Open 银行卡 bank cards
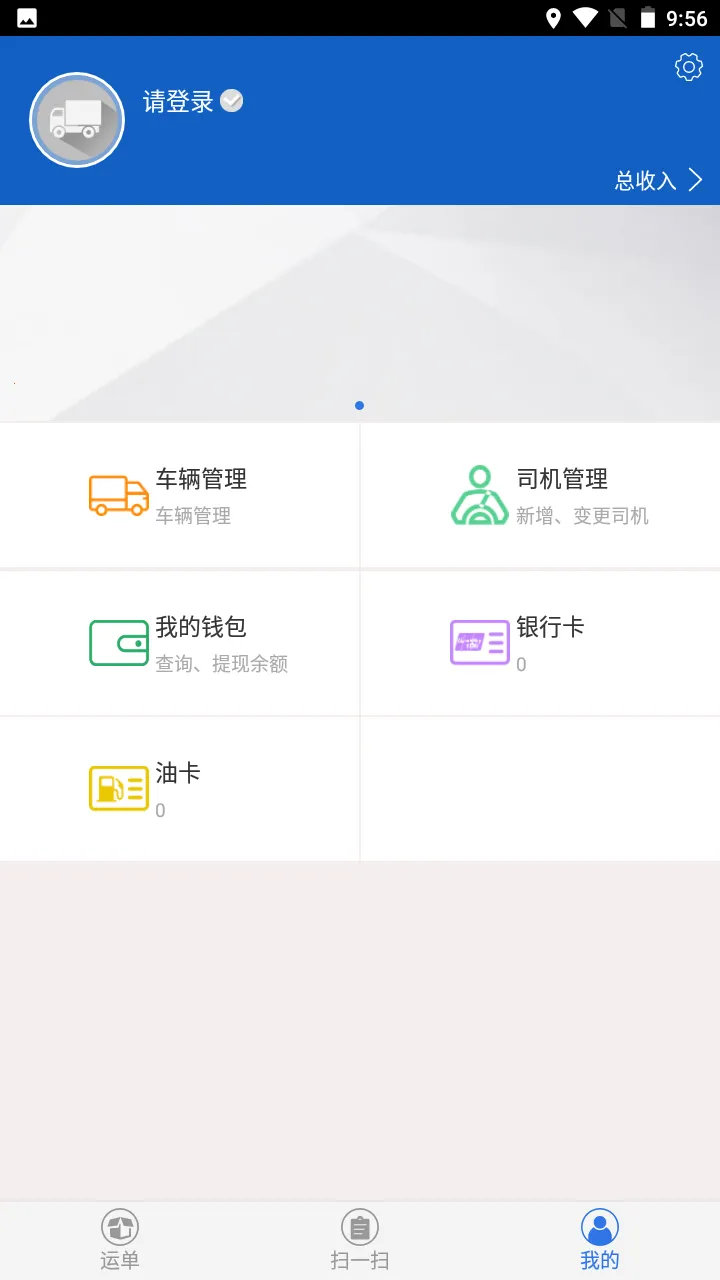 pyautogui.click(x=540, y=643)
